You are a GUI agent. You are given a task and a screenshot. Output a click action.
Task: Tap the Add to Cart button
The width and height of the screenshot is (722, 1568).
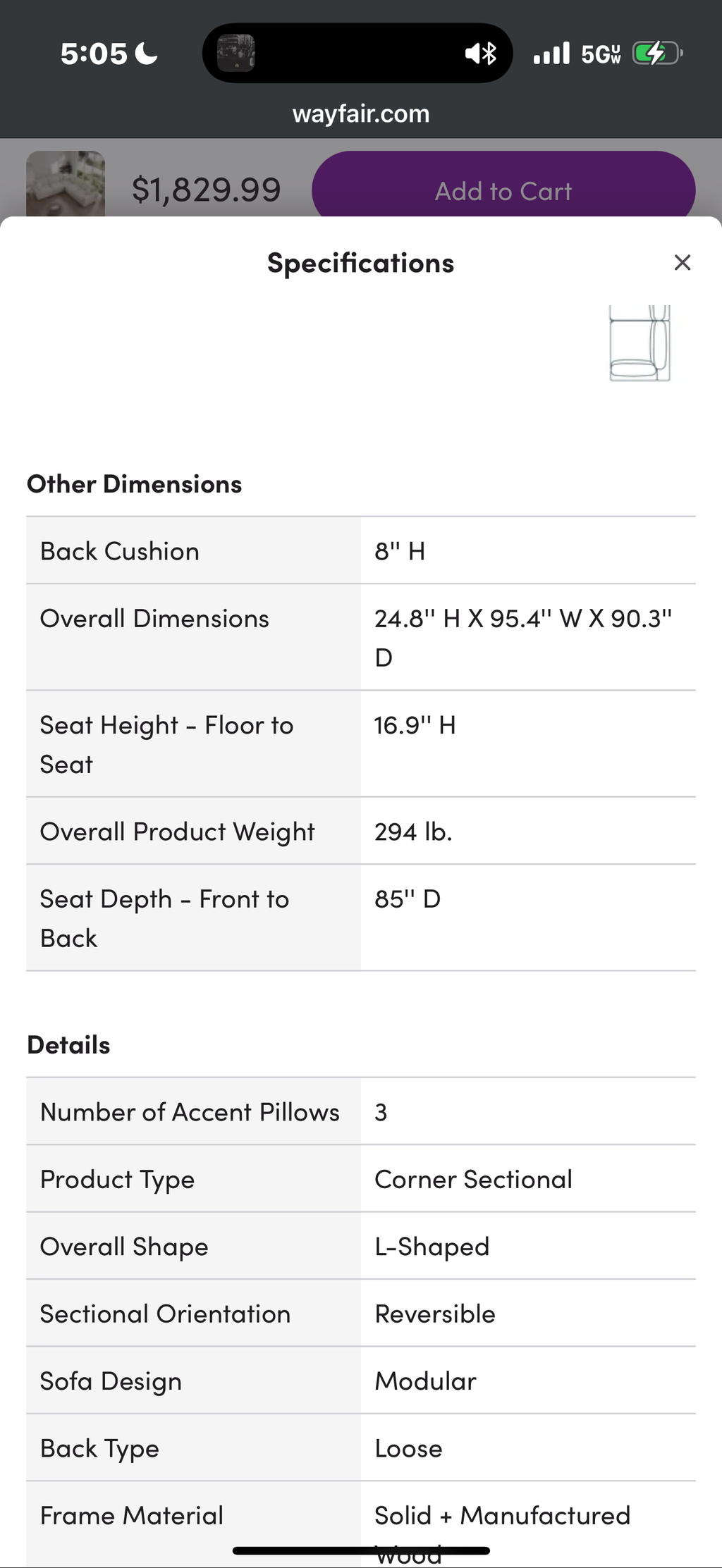point(503,190)
